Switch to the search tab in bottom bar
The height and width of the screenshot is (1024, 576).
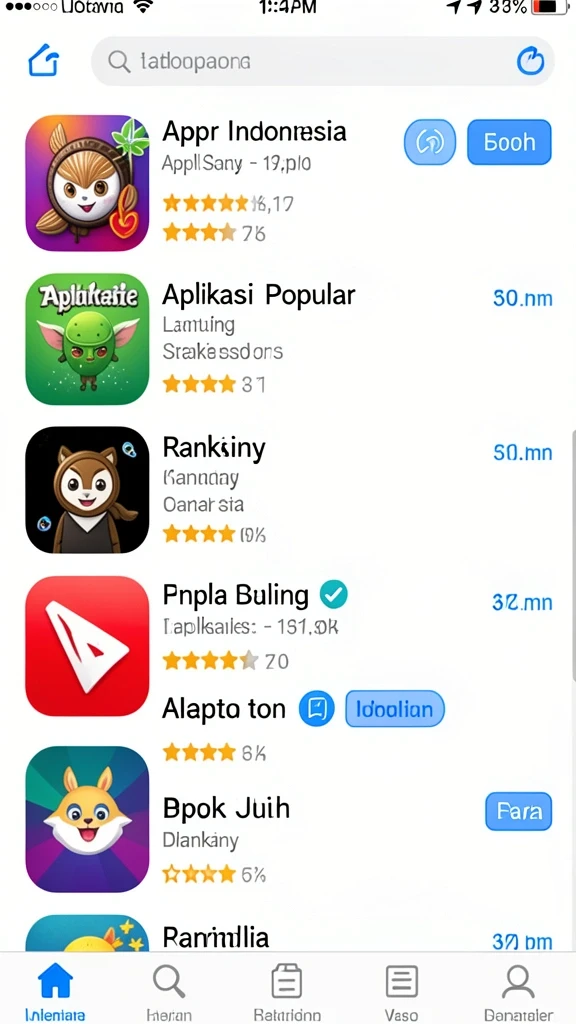pyautogui.click(x=169, y=993)
